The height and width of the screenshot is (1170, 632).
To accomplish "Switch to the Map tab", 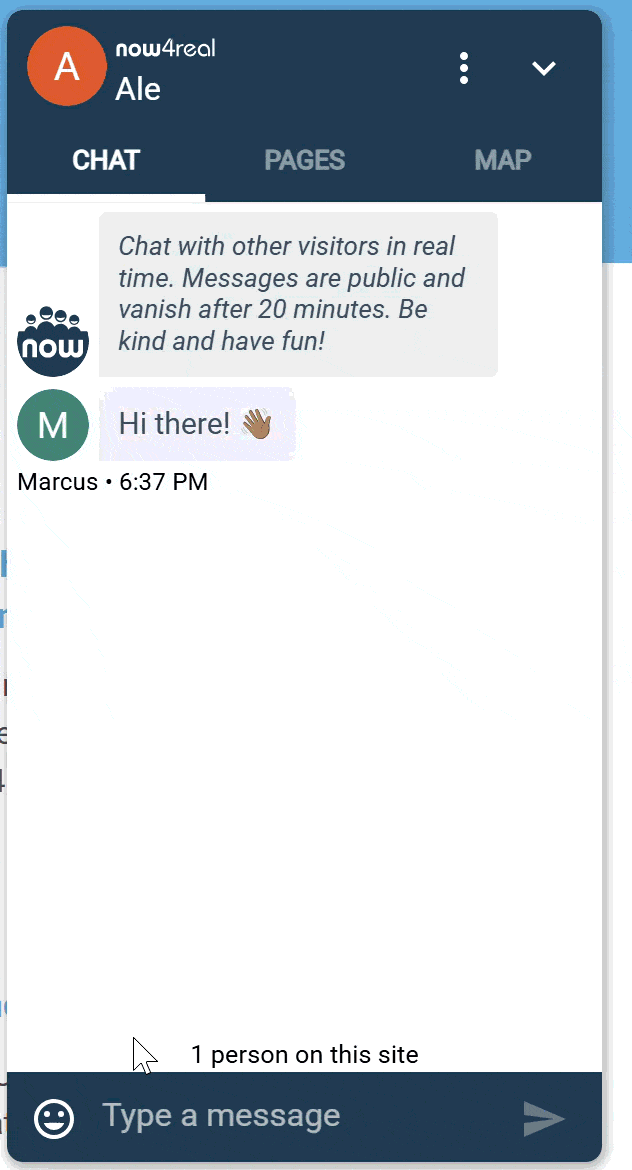I will click(x=502, y=160).
